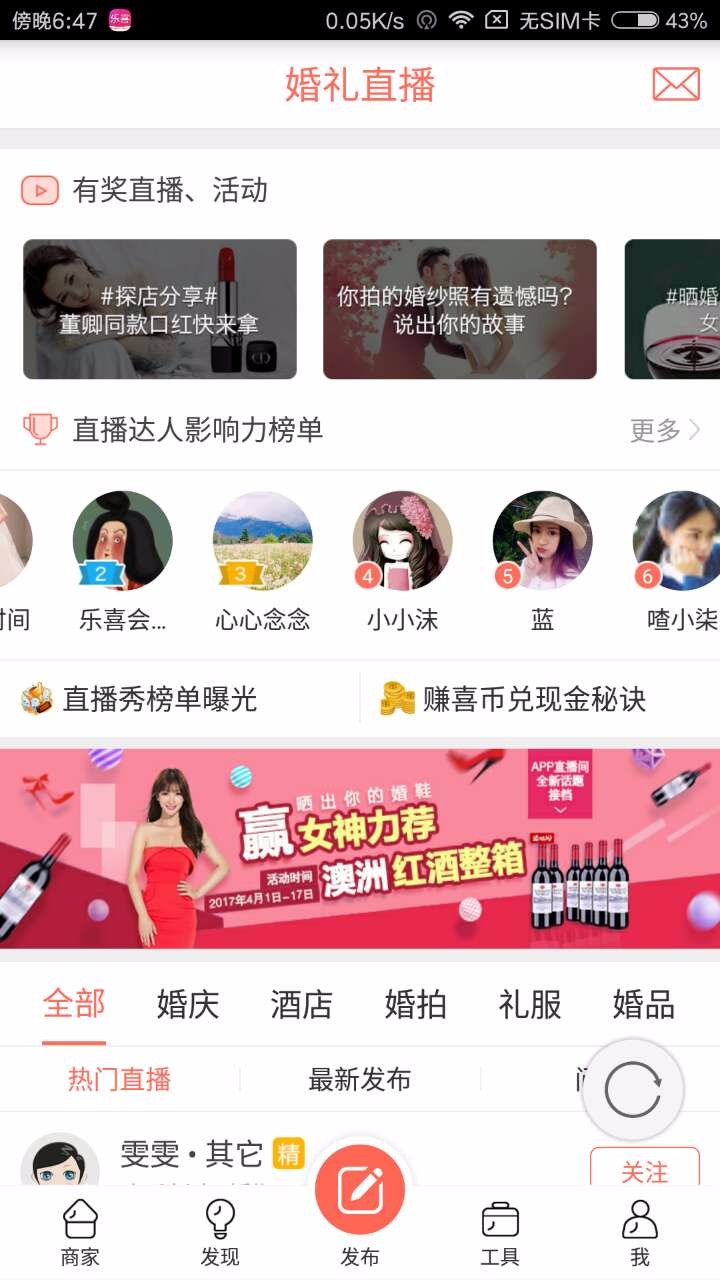The image size is (720, 1280).
Task: Sort by 最新发布
Action: point(360,1079)
